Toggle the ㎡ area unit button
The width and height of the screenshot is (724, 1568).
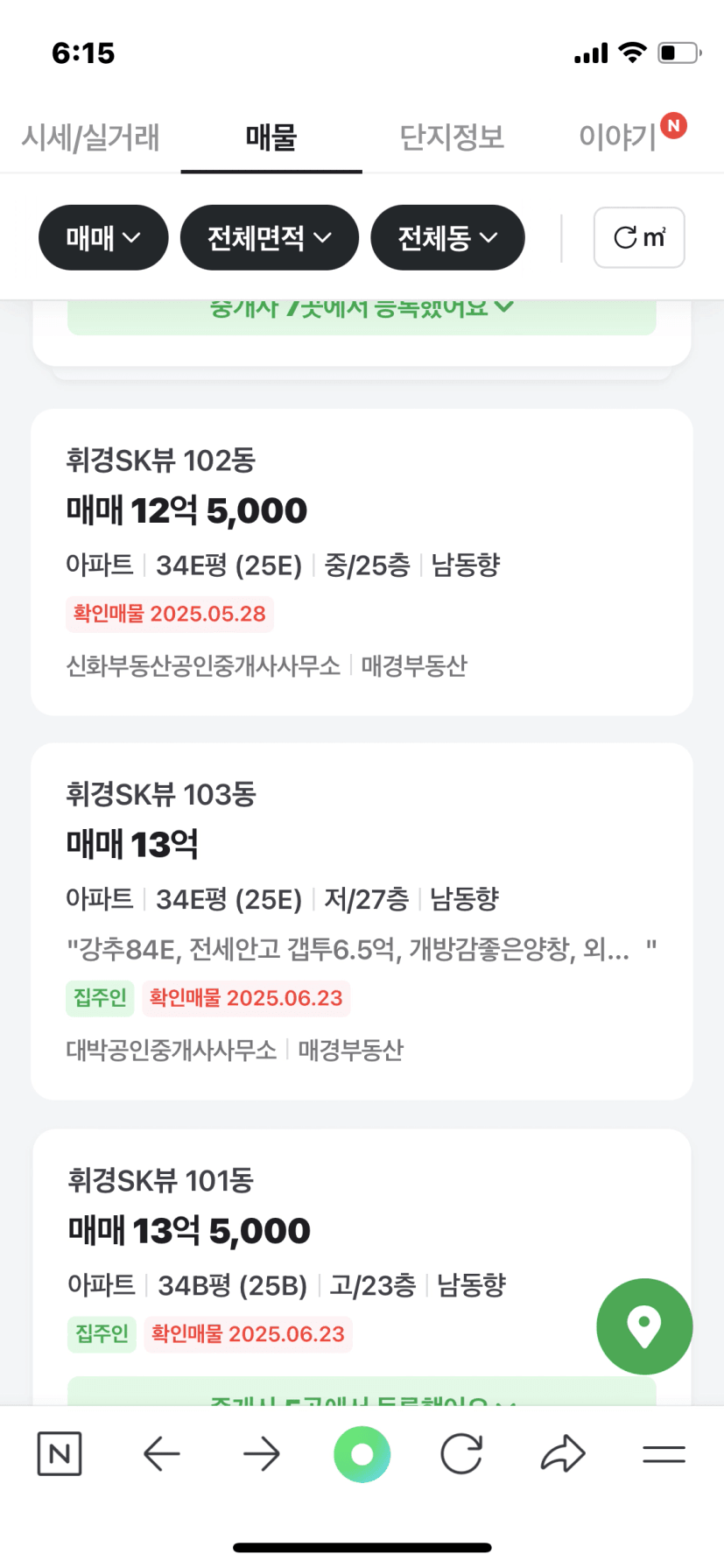point(639,237)
